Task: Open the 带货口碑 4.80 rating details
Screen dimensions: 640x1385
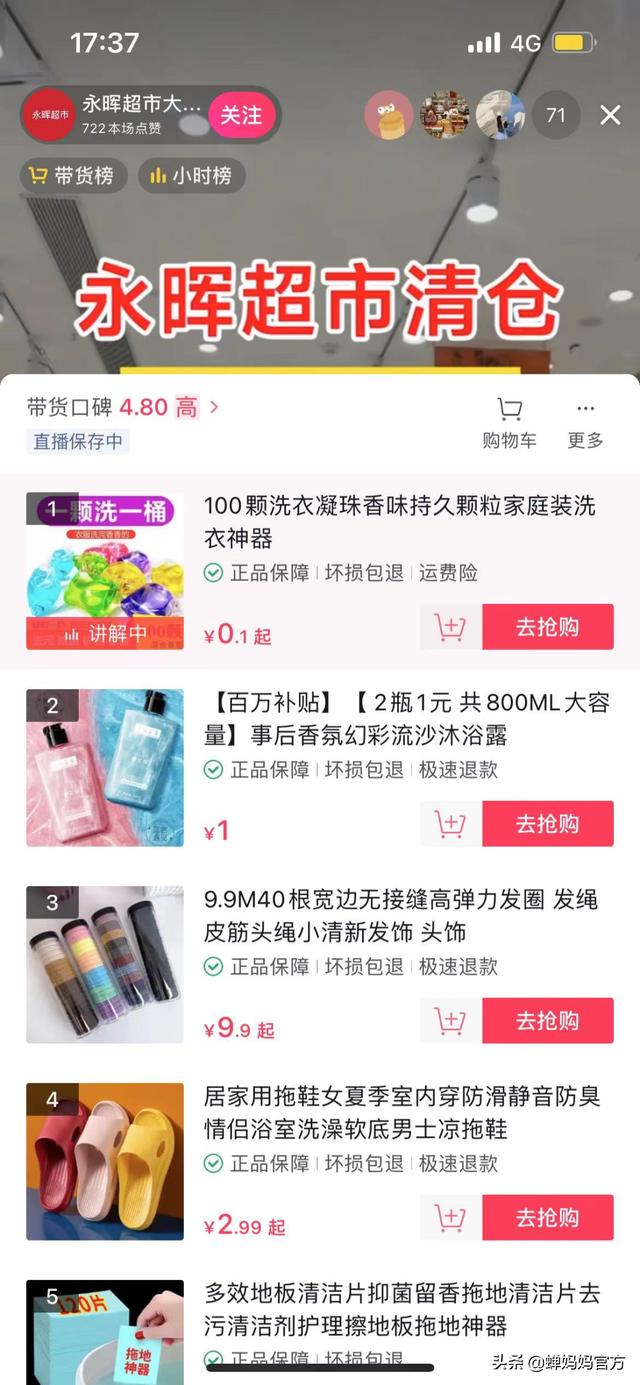Action: (122, 407)
